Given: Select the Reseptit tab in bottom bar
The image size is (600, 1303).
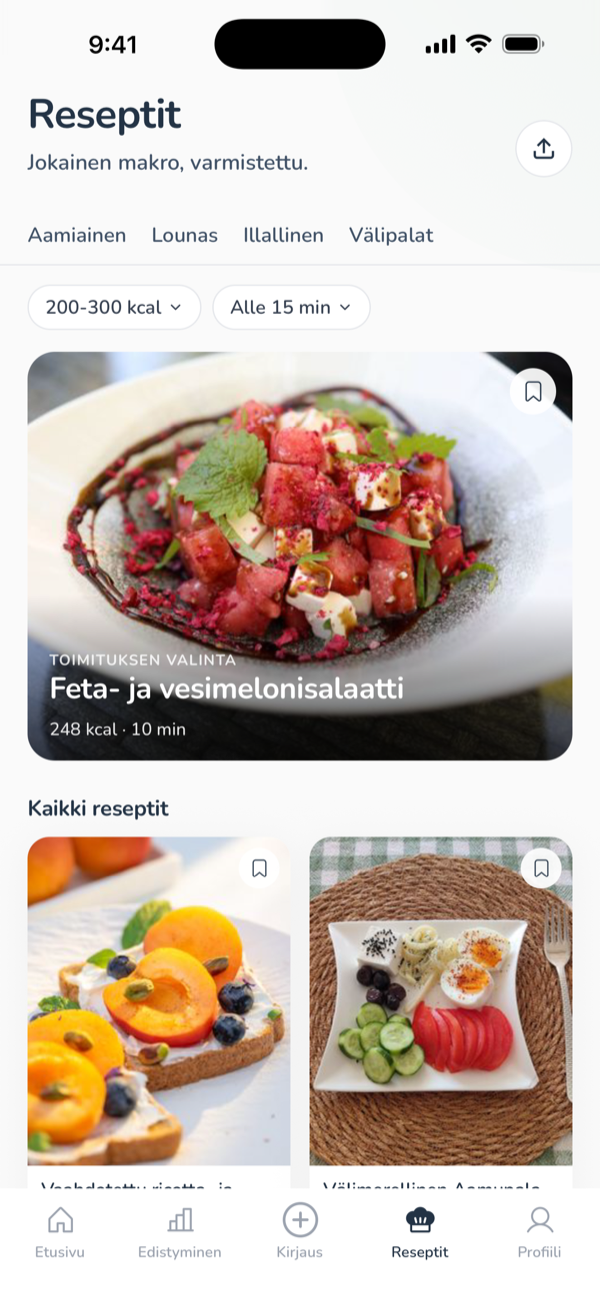Looking at the screenshot, I should click(x=420, y=1231).
